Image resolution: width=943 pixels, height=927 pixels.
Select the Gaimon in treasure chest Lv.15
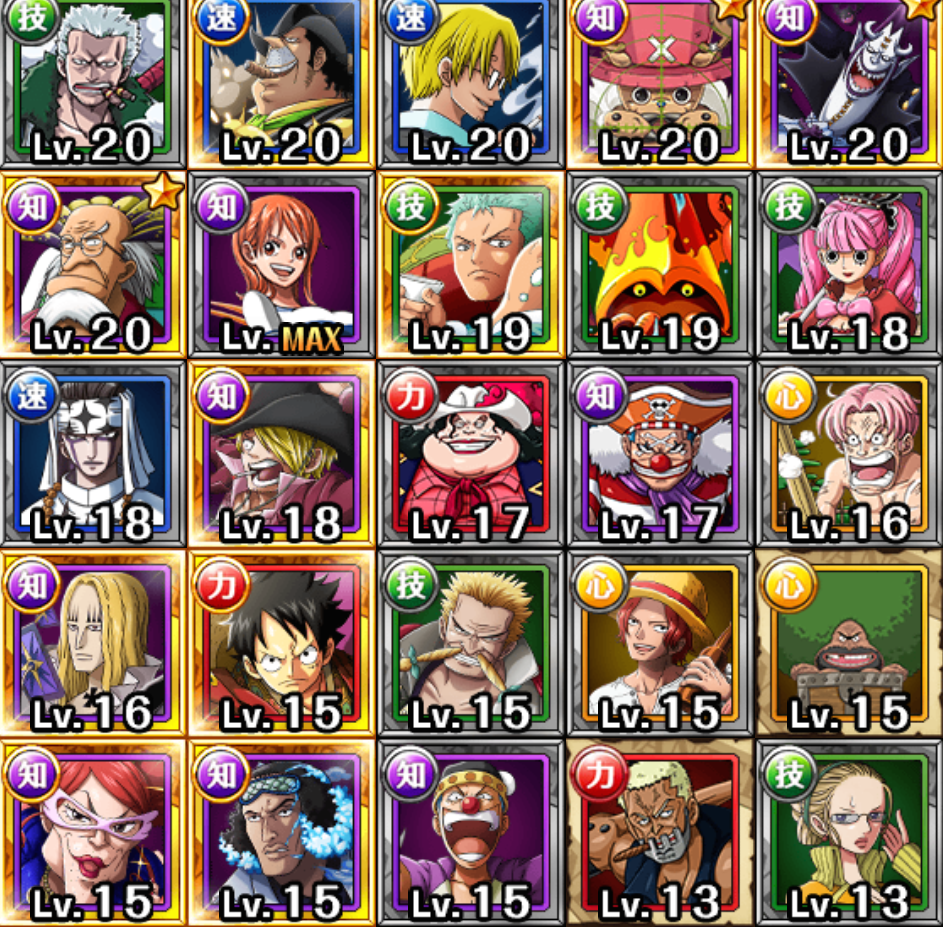click(848, 642)
